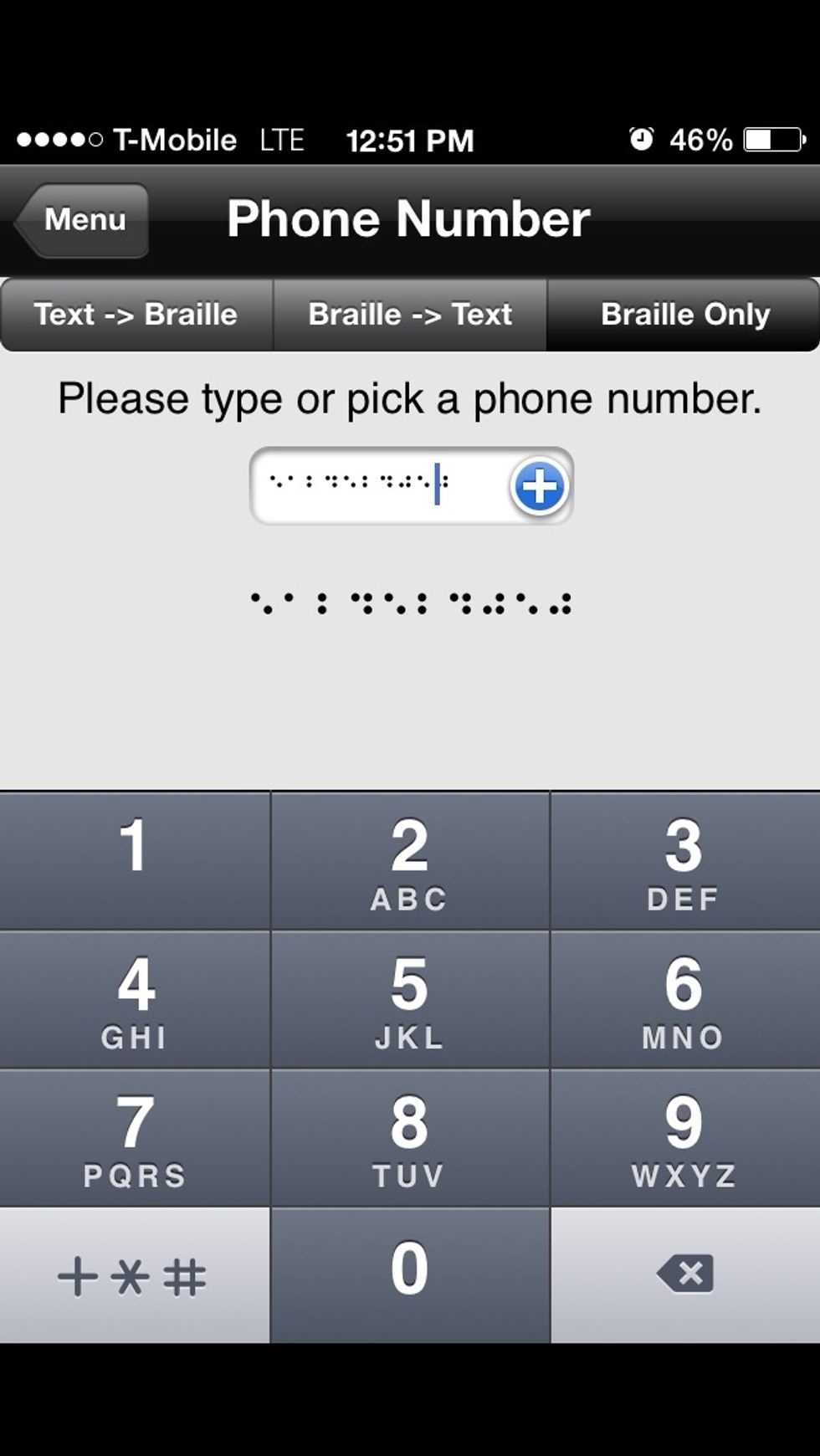This screenshot has width=820, height=1456.
Task: Tap the 8 TUV key
Action: [410, 1138]
